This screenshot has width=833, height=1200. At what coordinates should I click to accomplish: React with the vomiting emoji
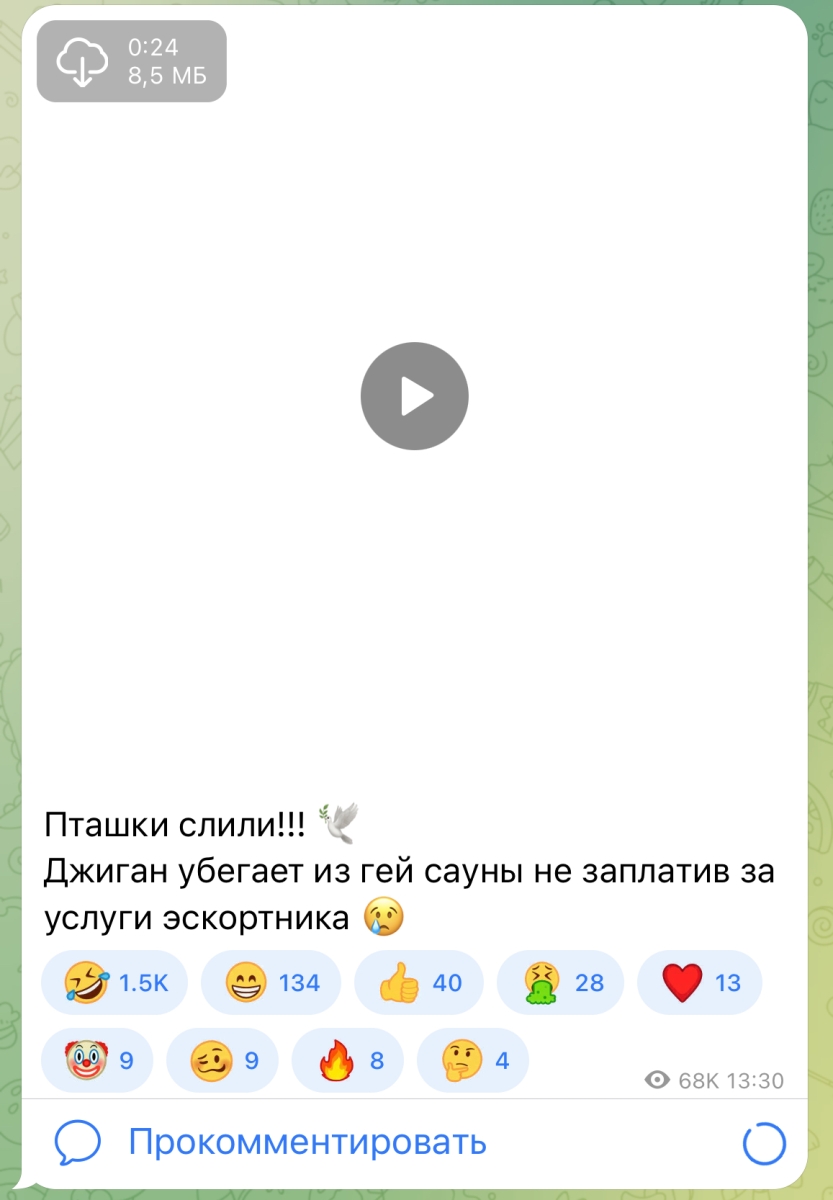pos(560,983)
